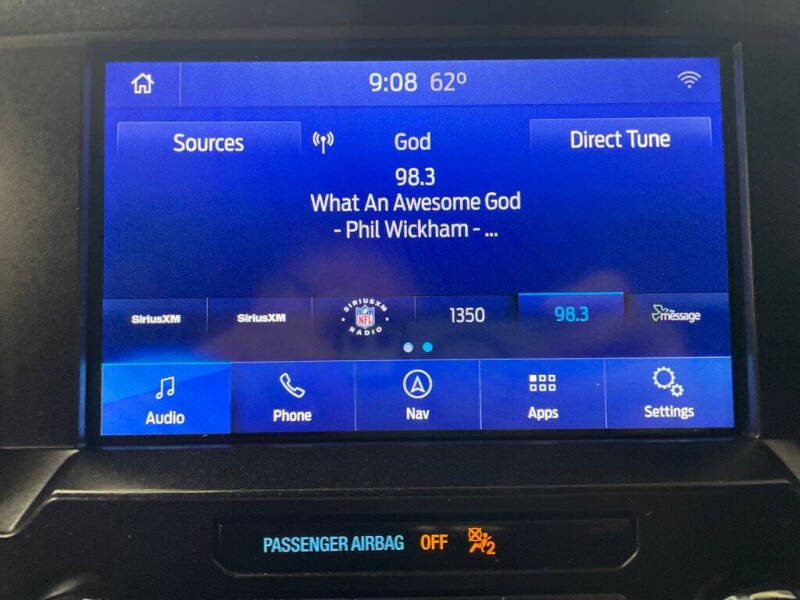
Task: Choose The Message preset
Action: tap(675, 315)
